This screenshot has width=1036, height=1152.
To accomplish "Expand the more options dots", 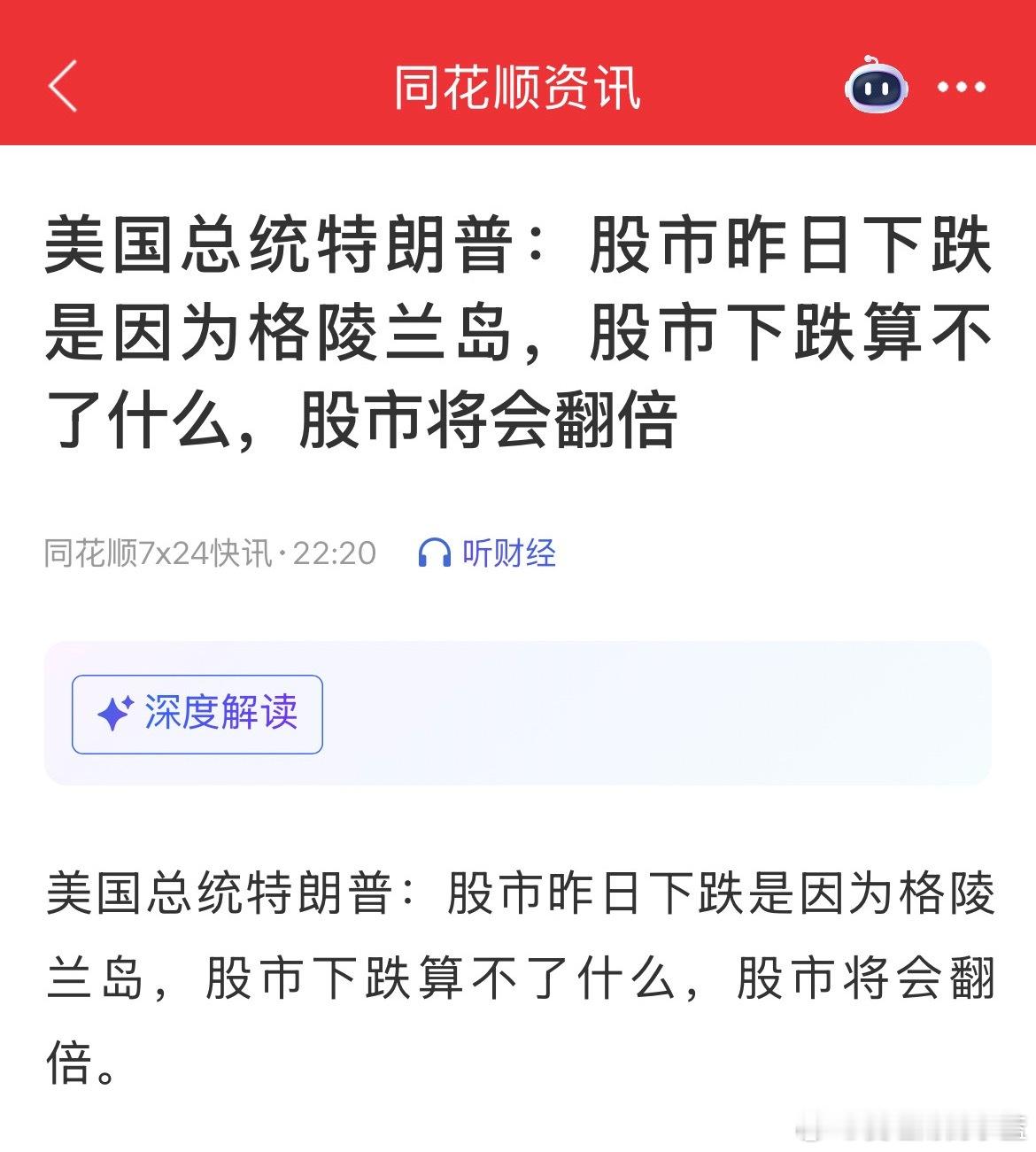I will click(x=963, y=86).
